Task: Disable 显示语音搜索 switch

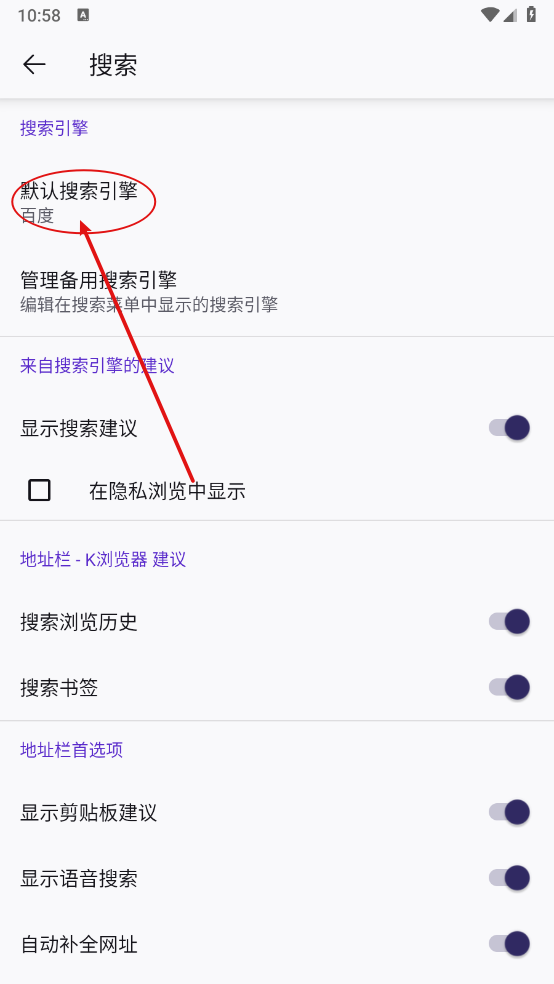Action: click(x=509, y=878)
